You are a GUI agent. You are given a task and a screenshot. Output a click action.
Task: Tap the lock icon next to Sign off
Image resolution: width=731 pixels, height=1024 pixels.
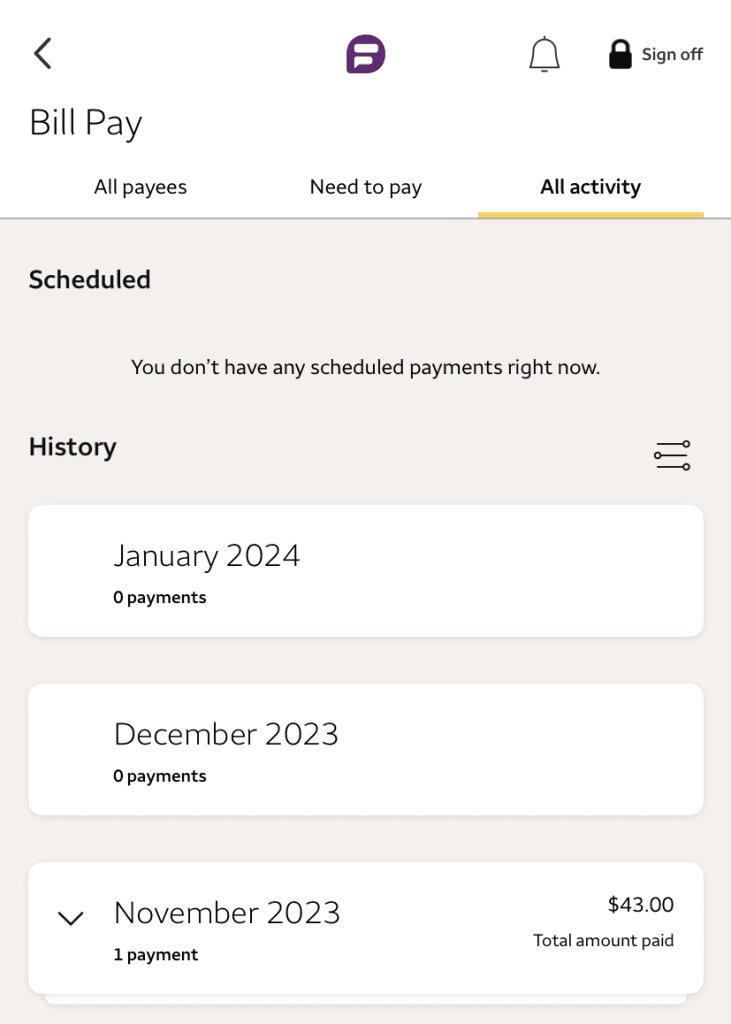pyautogui.click(x=620, y=53)
